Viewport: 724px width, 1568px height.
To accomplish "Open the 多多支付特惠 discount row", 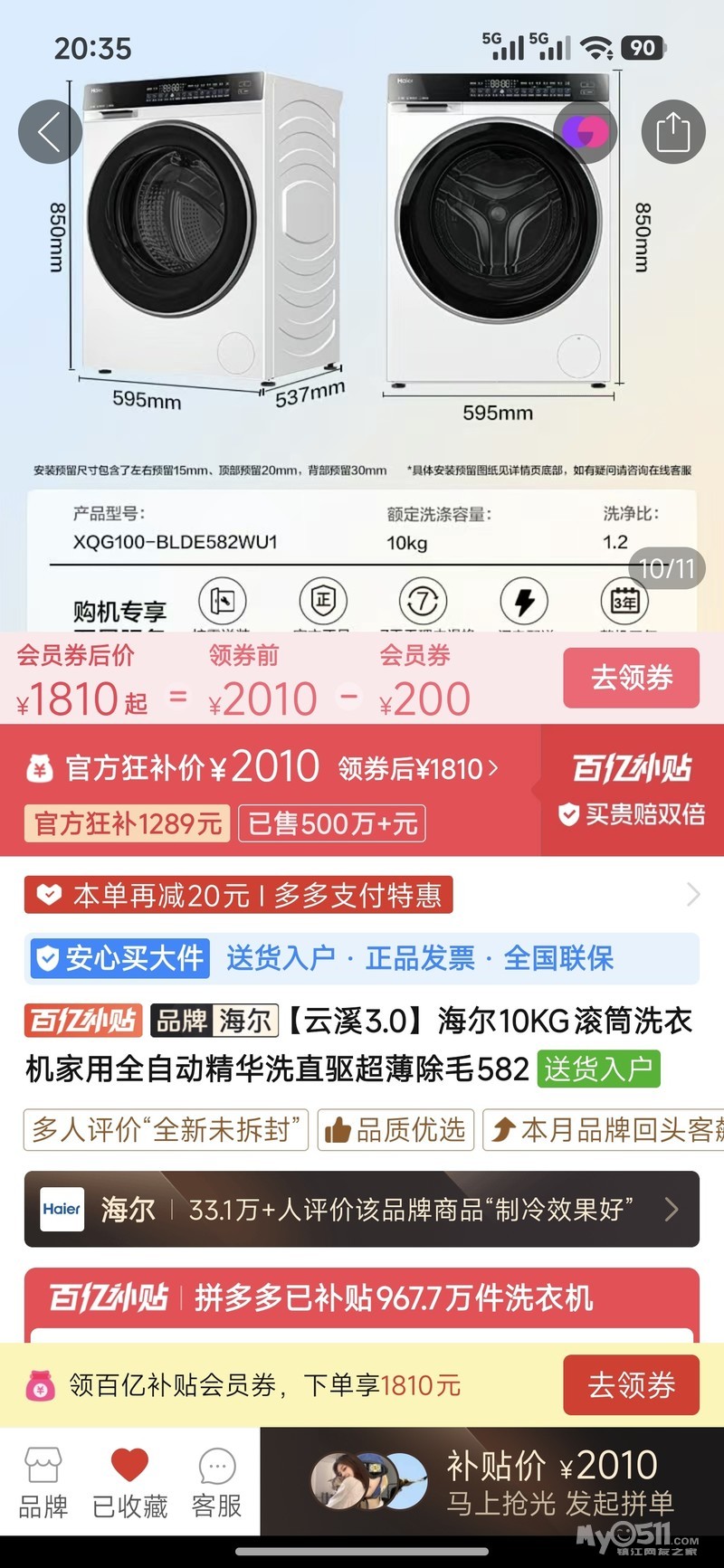I will click(362, 895).
